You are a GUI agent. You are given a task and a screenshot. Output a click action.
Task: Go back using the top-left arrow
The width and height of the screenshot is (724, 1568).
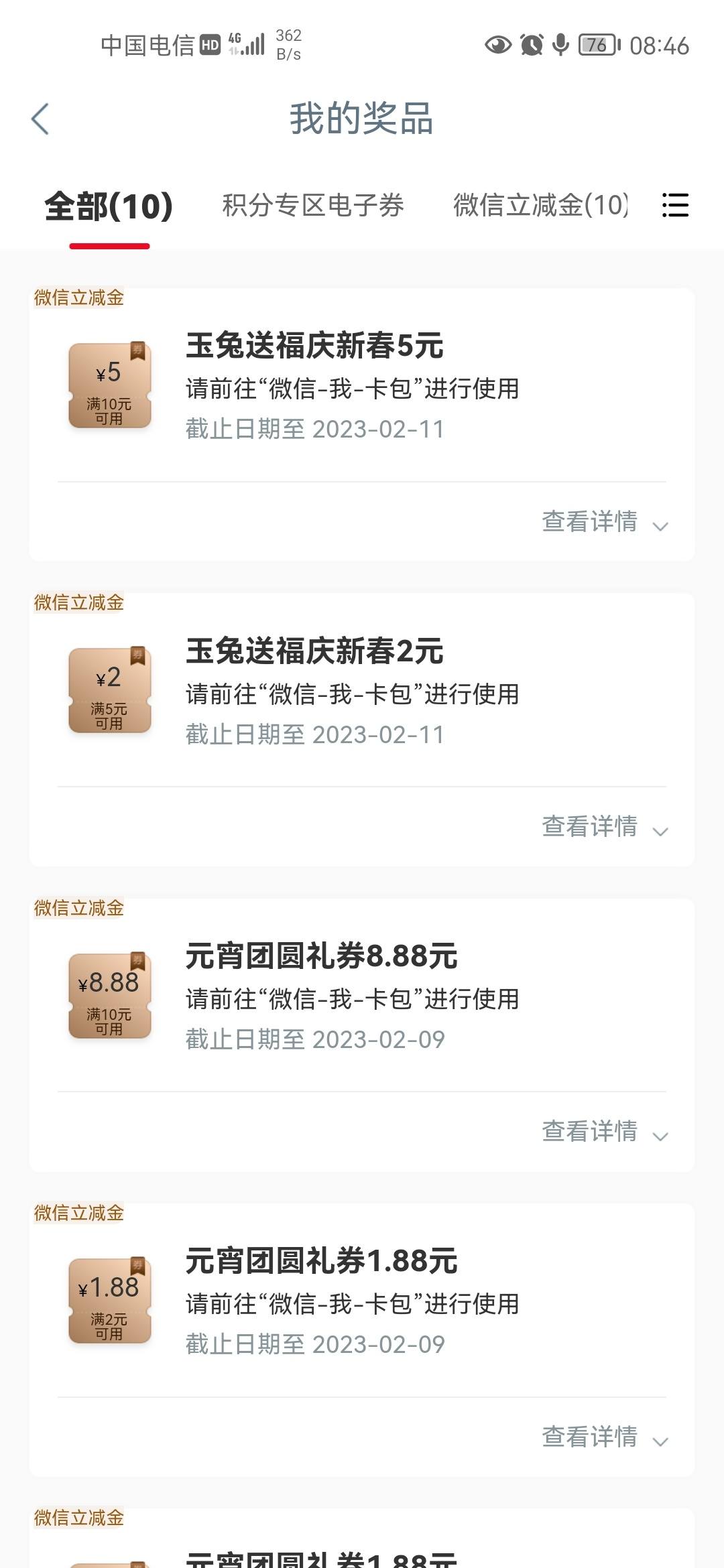40,119
